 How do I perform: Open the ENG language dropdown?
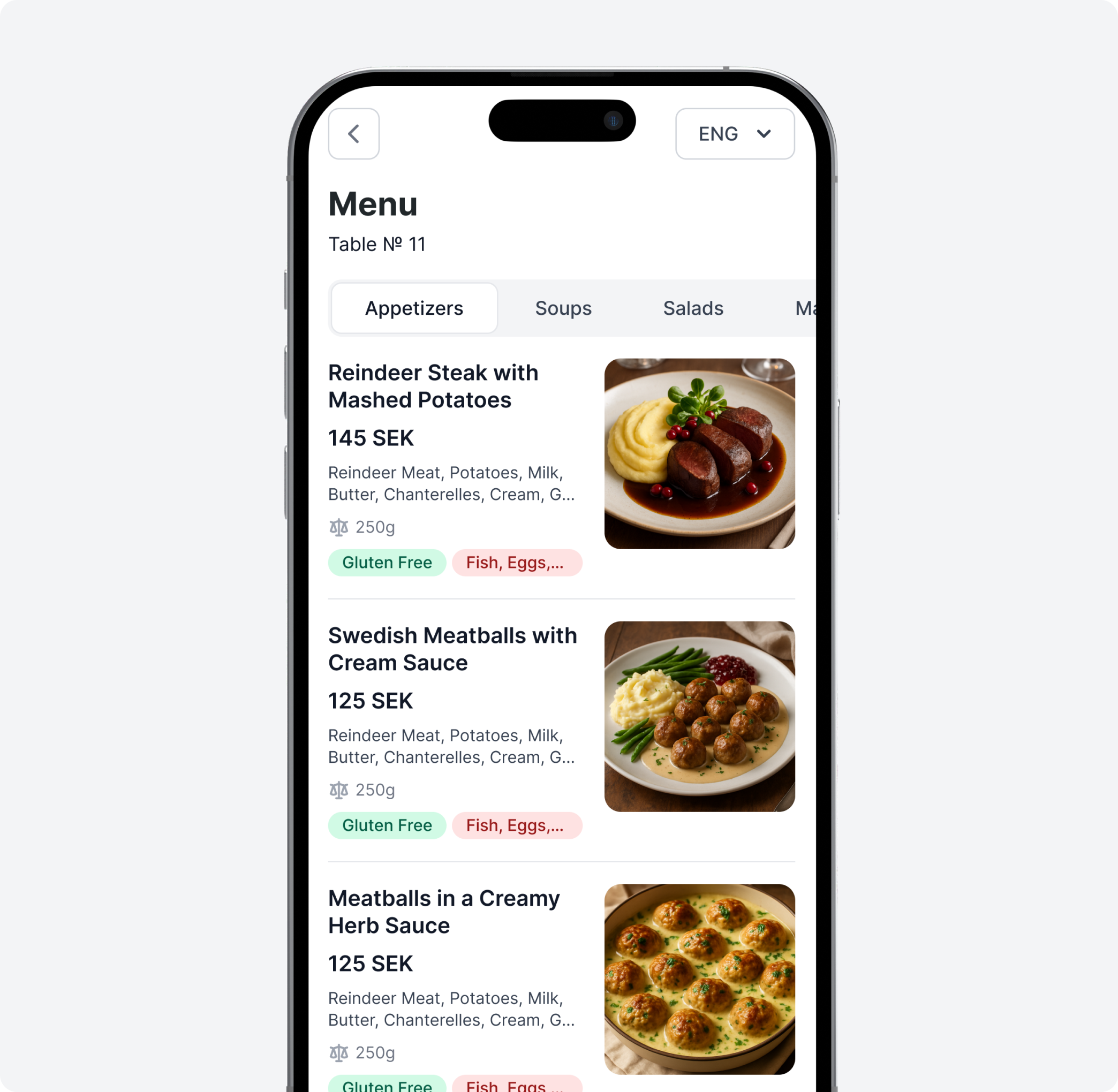[734, 134]
